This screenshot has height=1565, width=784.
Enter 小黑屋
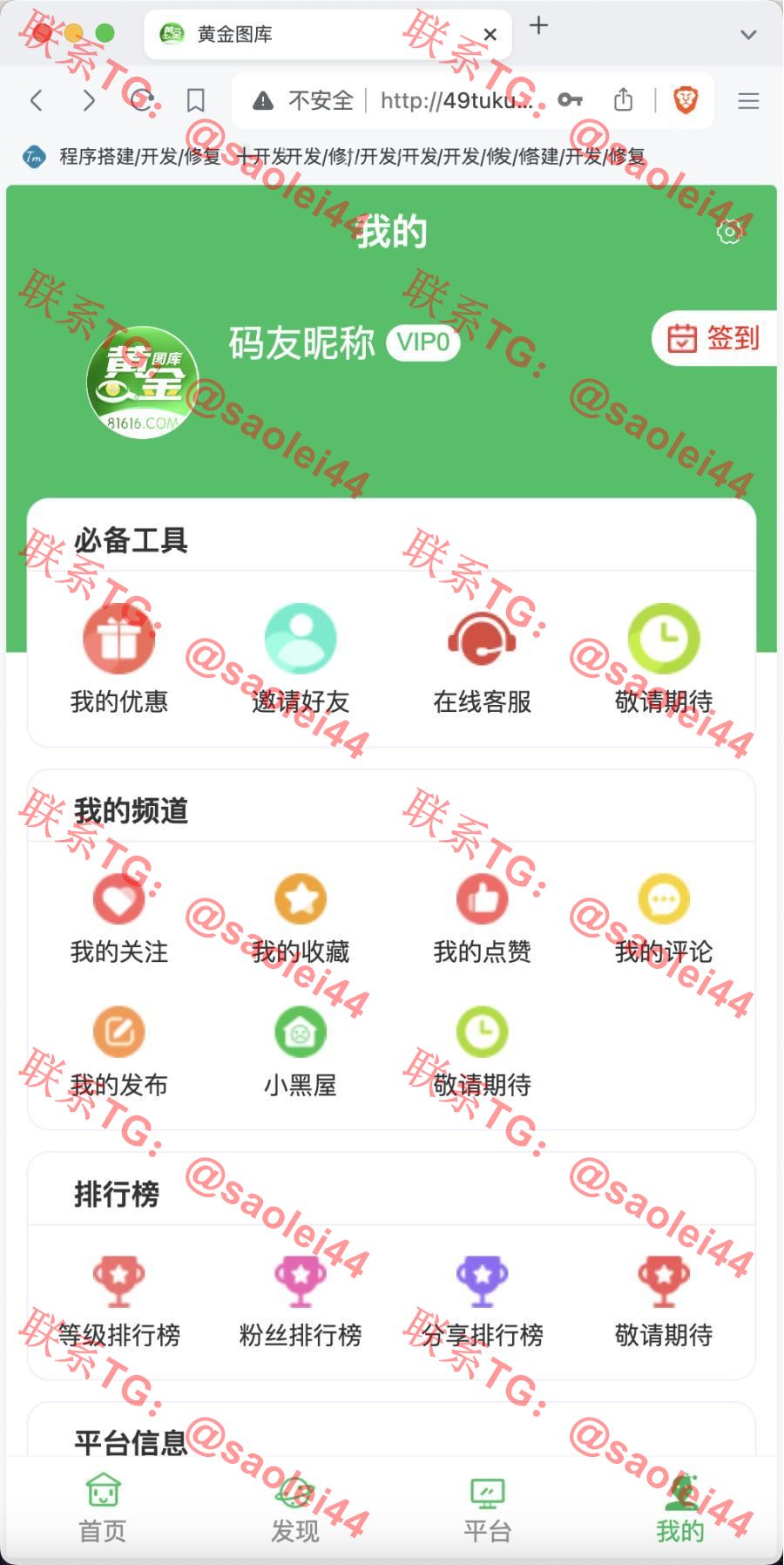(301, 1052)
